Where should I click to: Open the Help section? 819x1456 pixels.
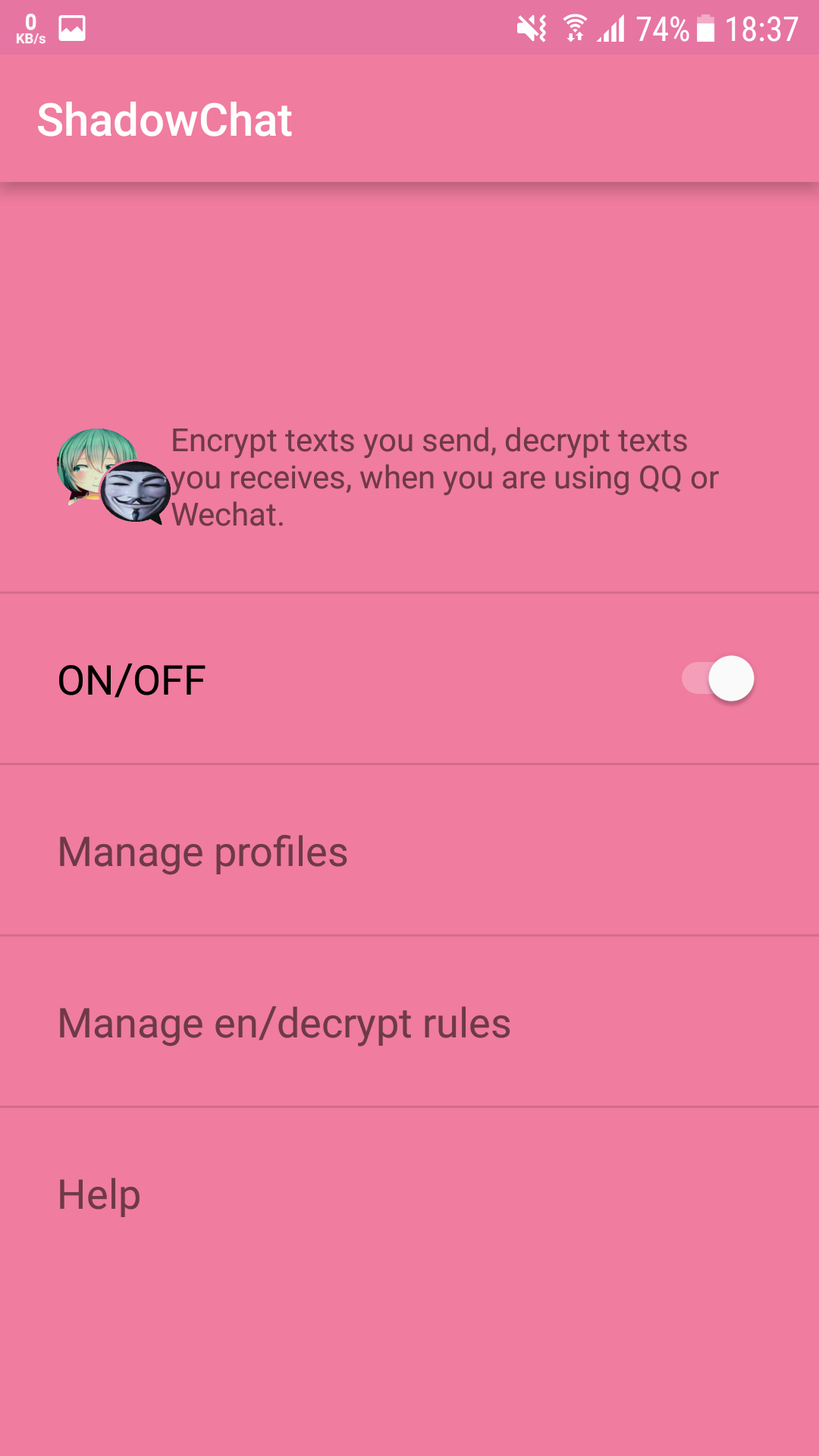99,1194
